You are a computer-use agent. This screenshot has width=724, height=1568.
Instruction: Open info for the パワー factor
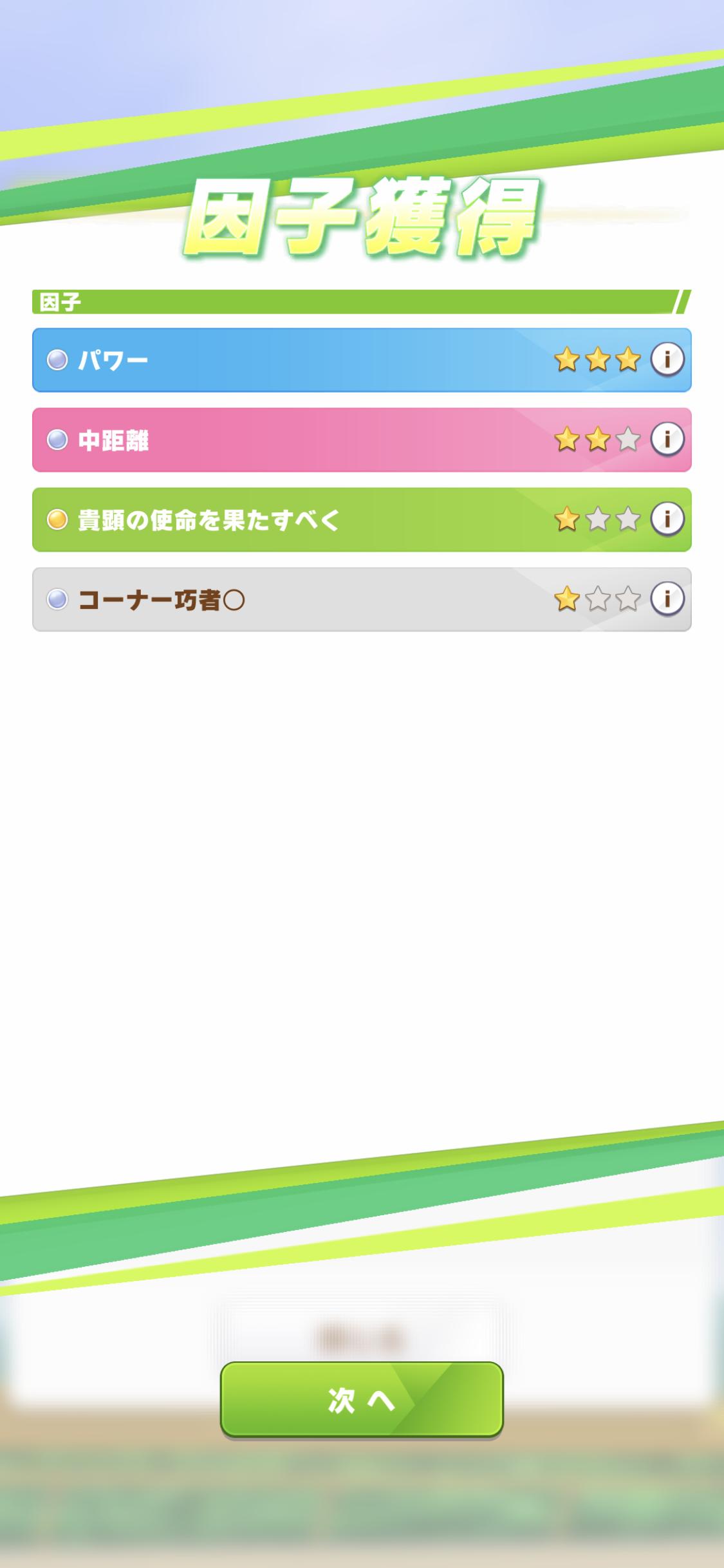point(667,360)
